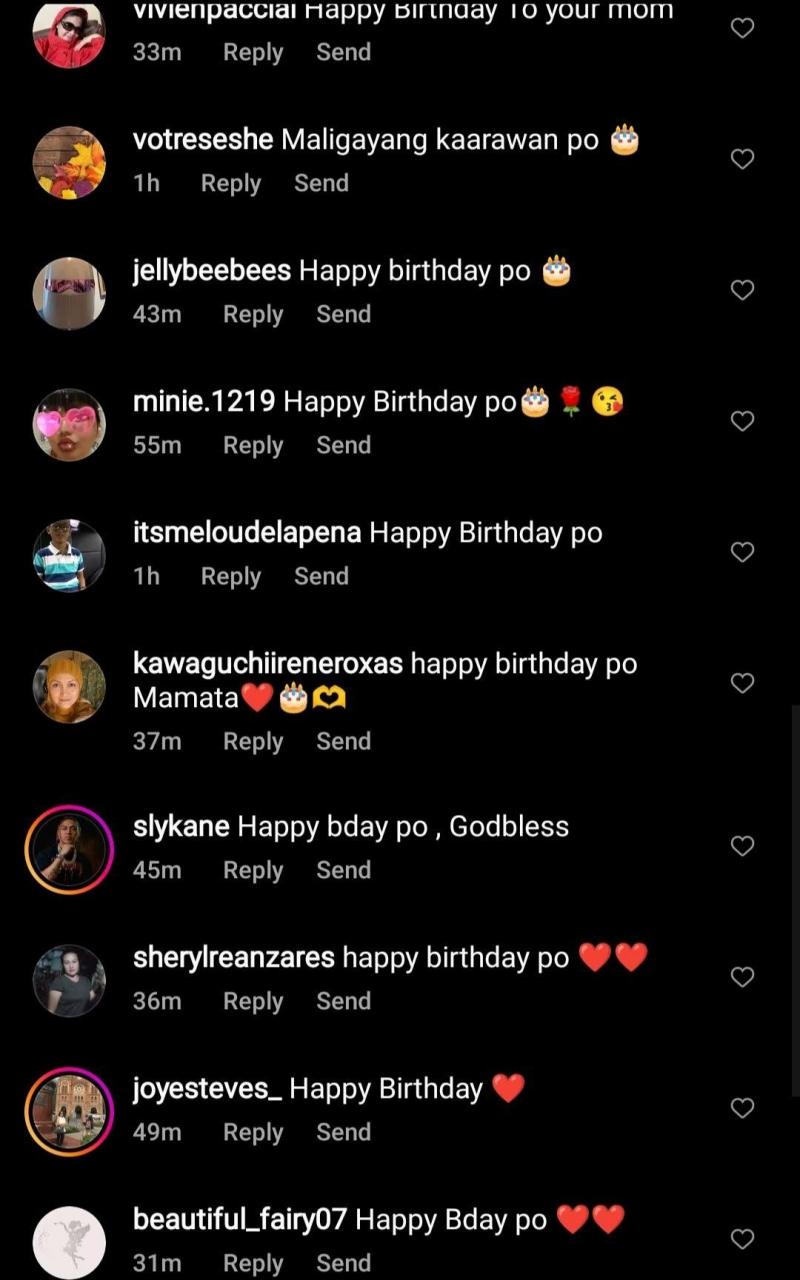Screen dimensions: 800x1280
Task: Reply to jellybeebees' comment
Action: pos(253,314)
